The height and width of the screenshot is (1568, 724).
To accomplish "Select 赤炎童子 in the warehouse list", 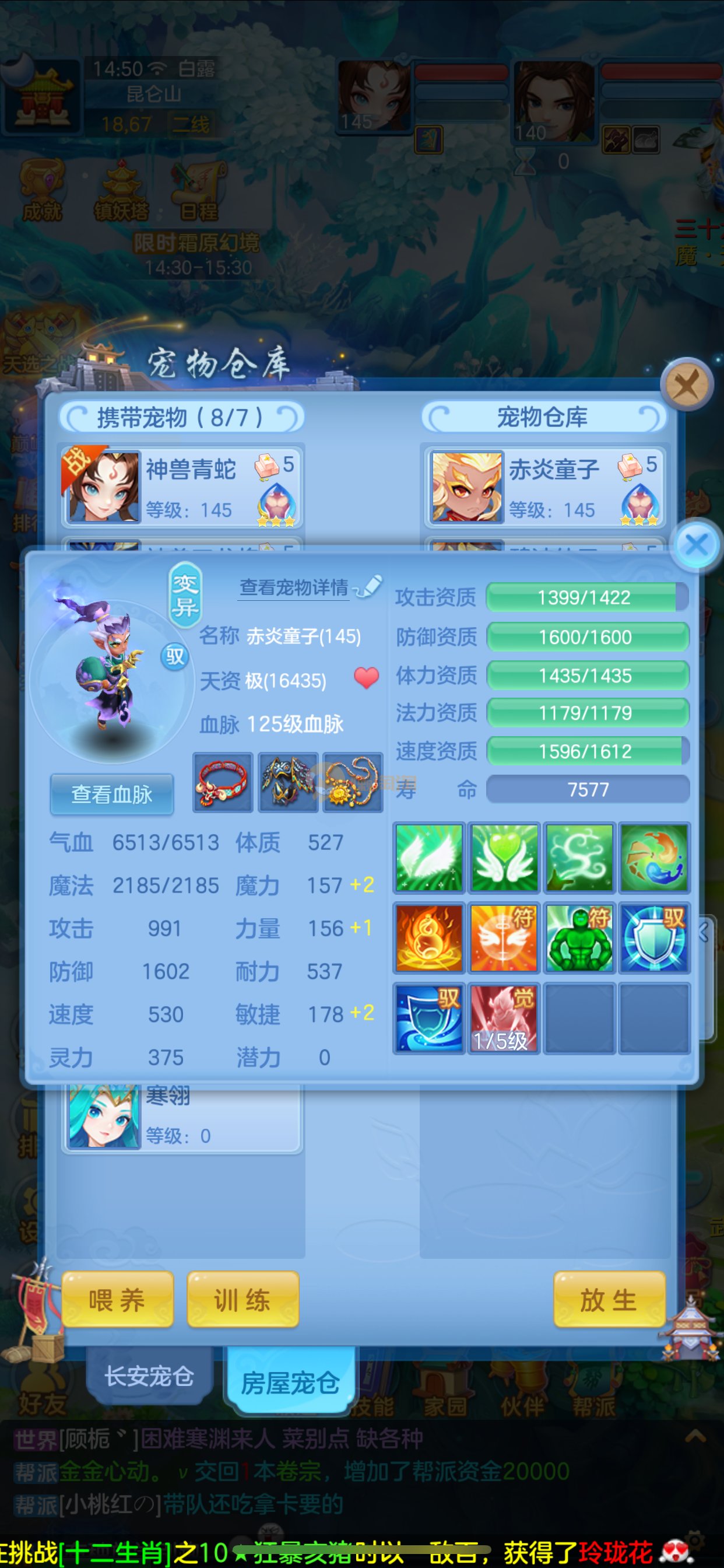I will click(544, 487).
